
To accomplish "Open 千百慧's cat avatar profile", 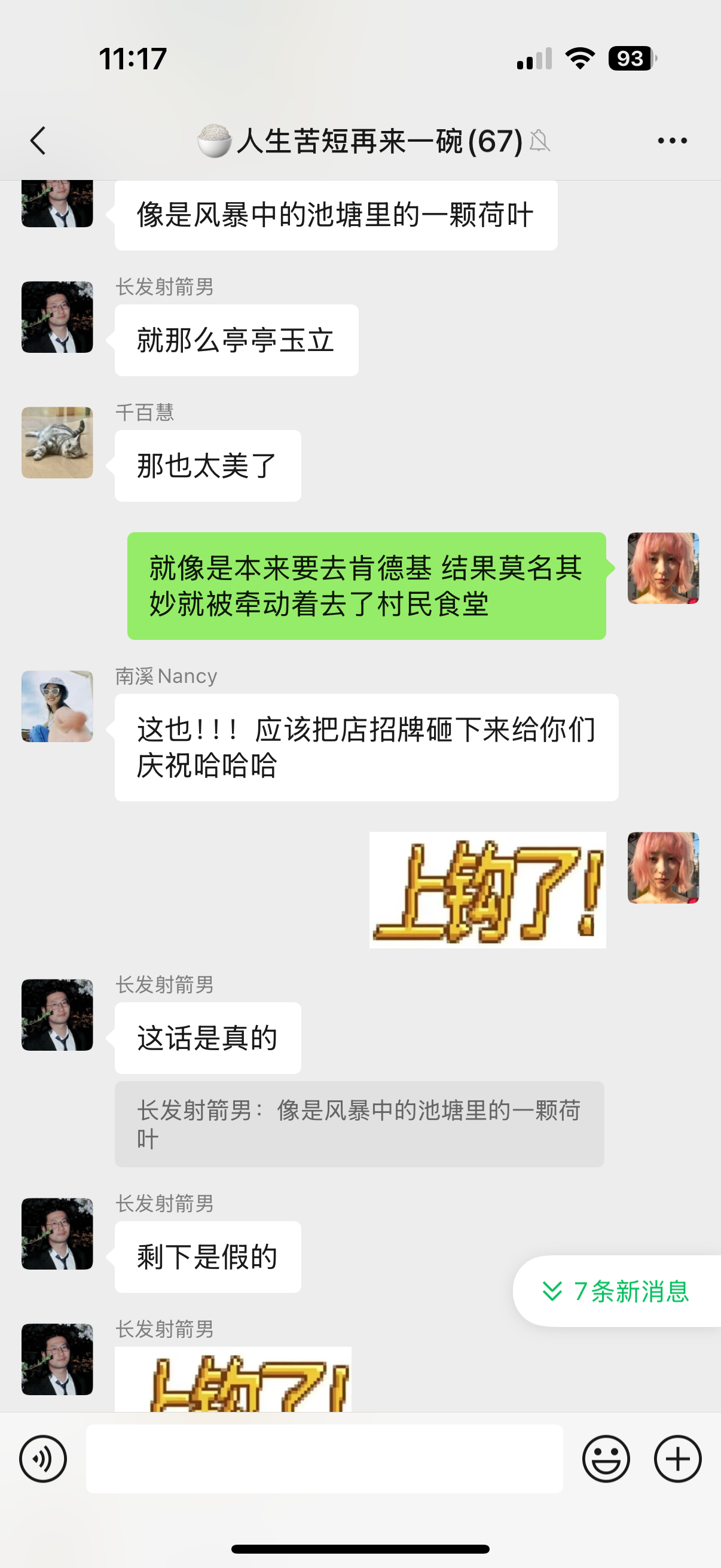I will (x=57, y=443).
